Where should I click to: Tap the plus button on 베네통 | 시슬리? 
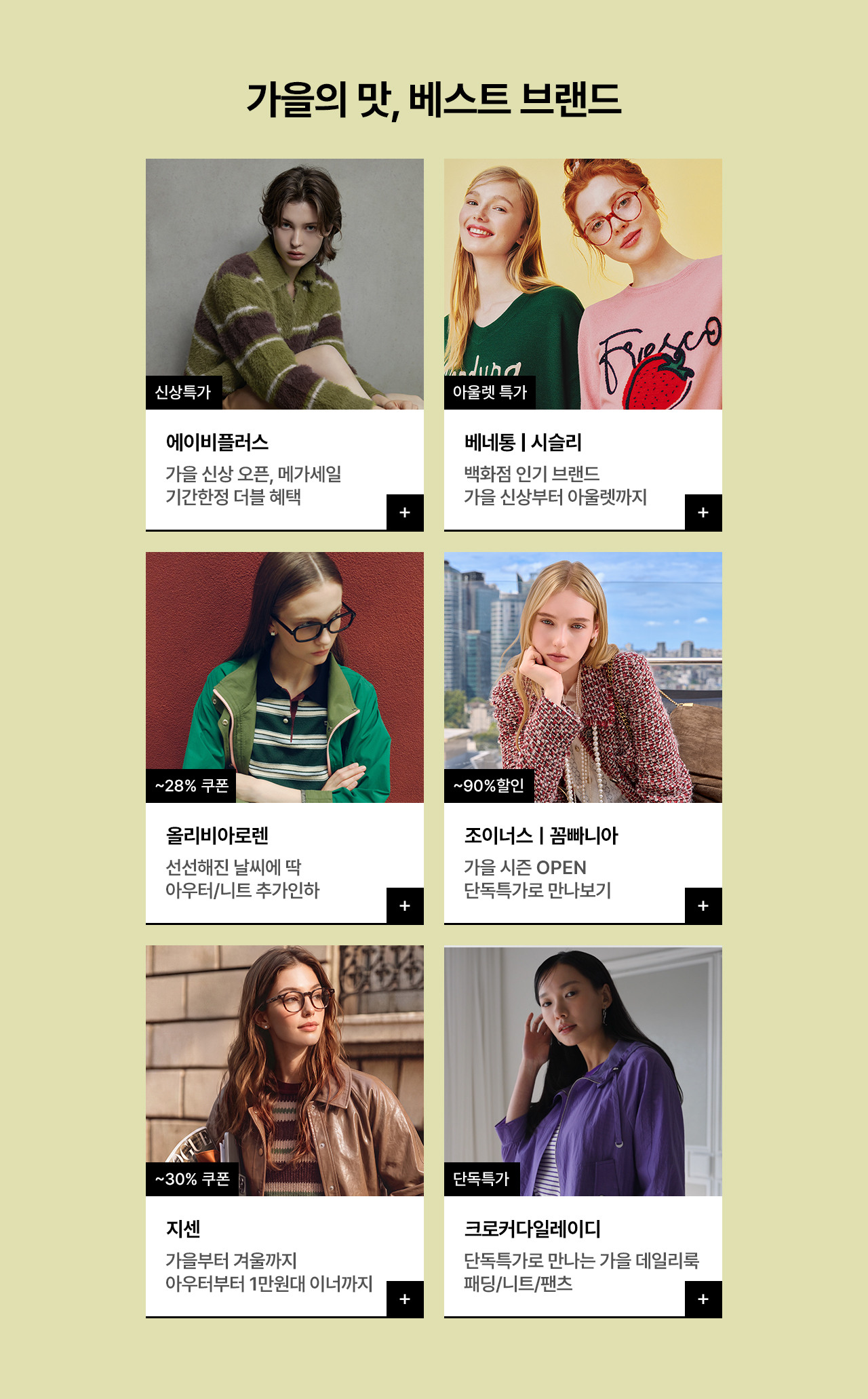(703, 513)
